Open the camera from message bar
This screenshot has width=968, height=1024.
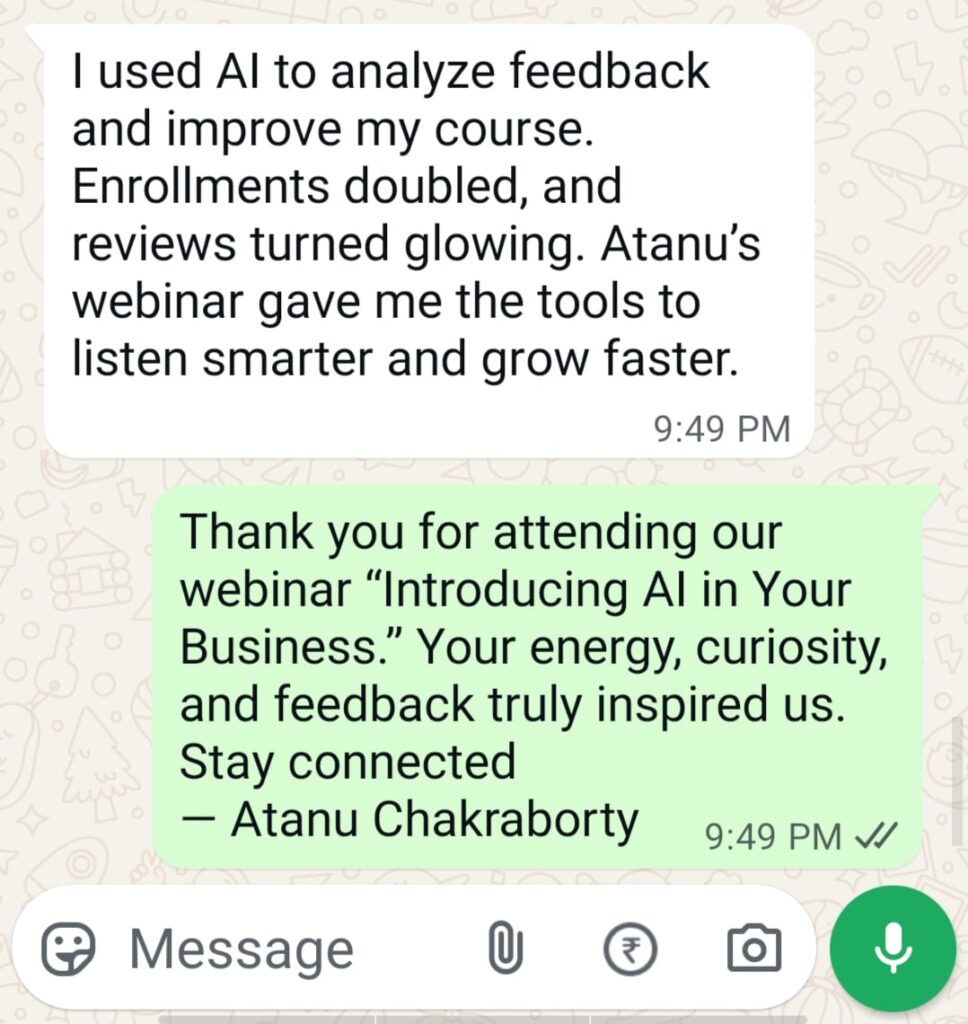(754, 947)
